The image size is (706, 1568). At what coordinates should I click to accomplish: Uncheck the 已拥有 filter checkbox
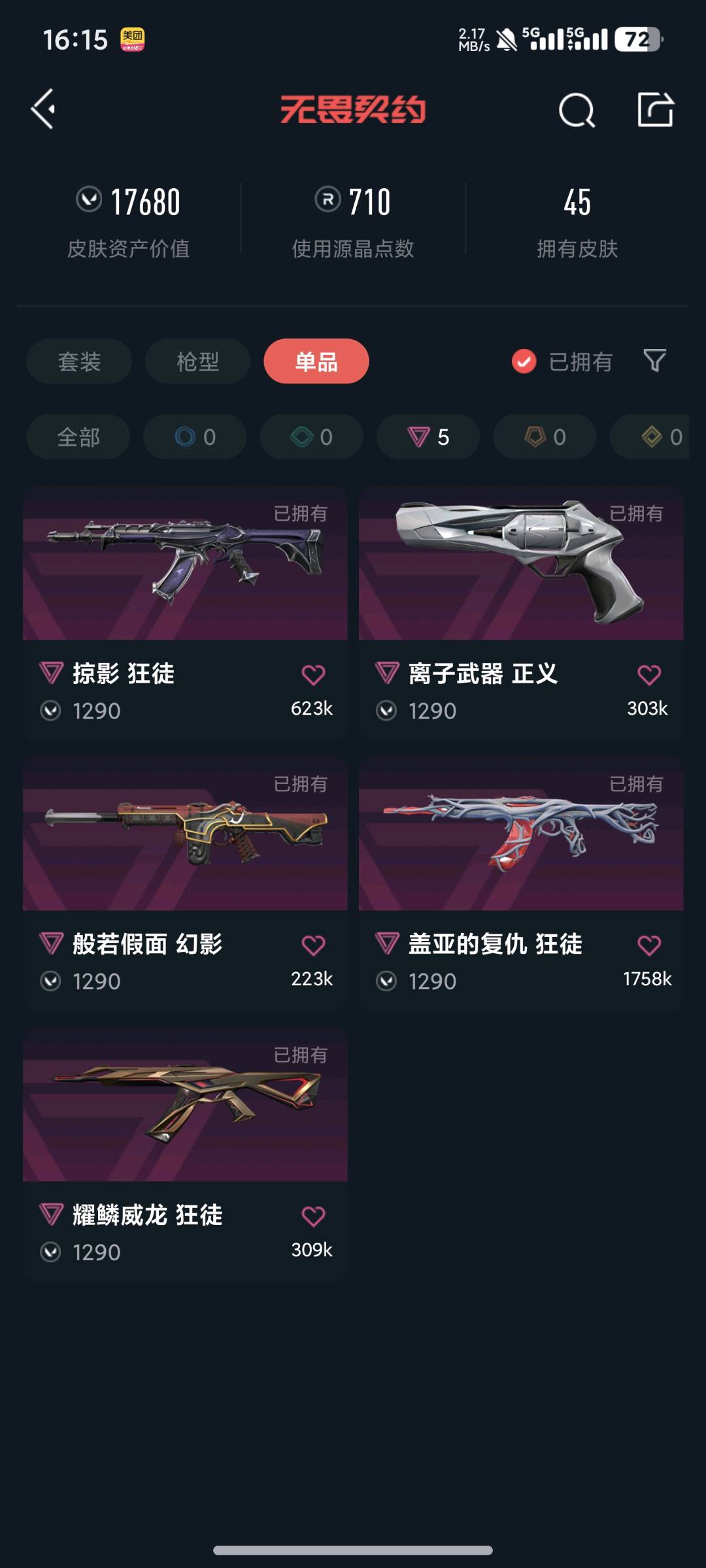click(x=524, y=361)
